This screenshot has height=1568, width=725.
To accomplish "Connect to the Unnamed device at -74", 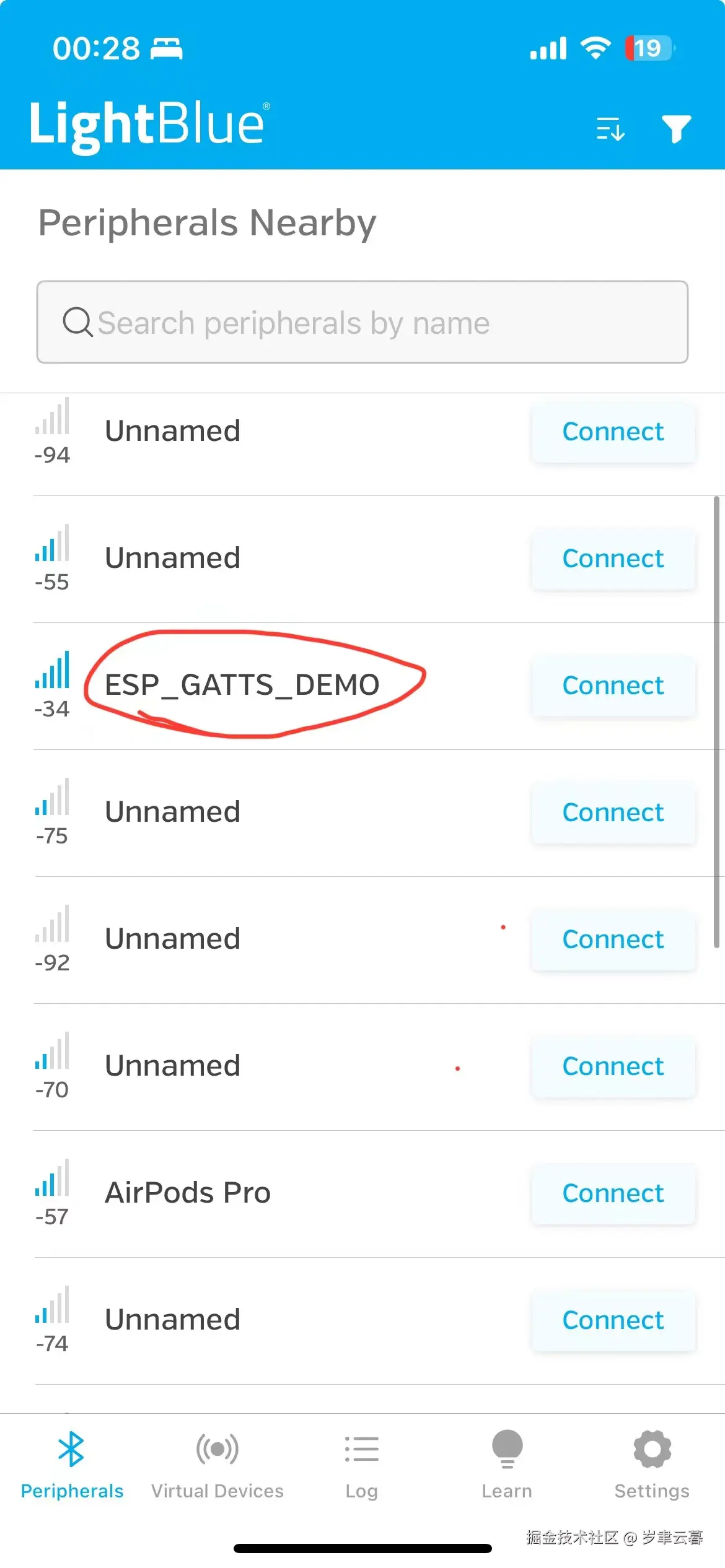I will pyautogui.click(x=613, y=1320).
